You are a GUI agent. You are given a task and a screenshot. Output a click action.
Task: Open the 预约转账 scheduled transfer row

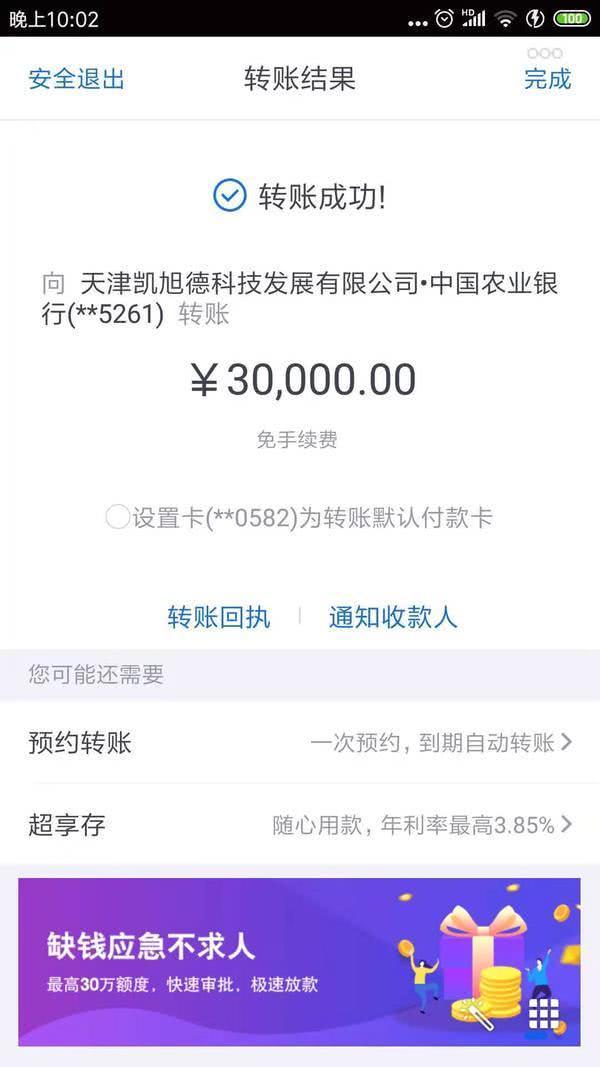click(300, 743)
